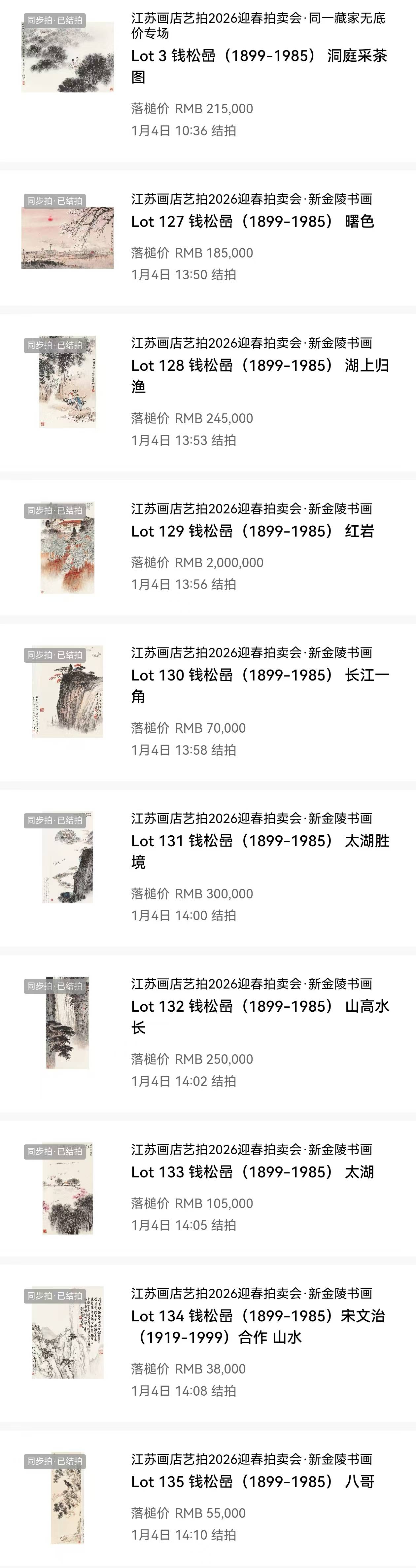The image size is (416, 1568).
Task: View Lot 128 湖上归渔 details
Action: click(260, 375)
